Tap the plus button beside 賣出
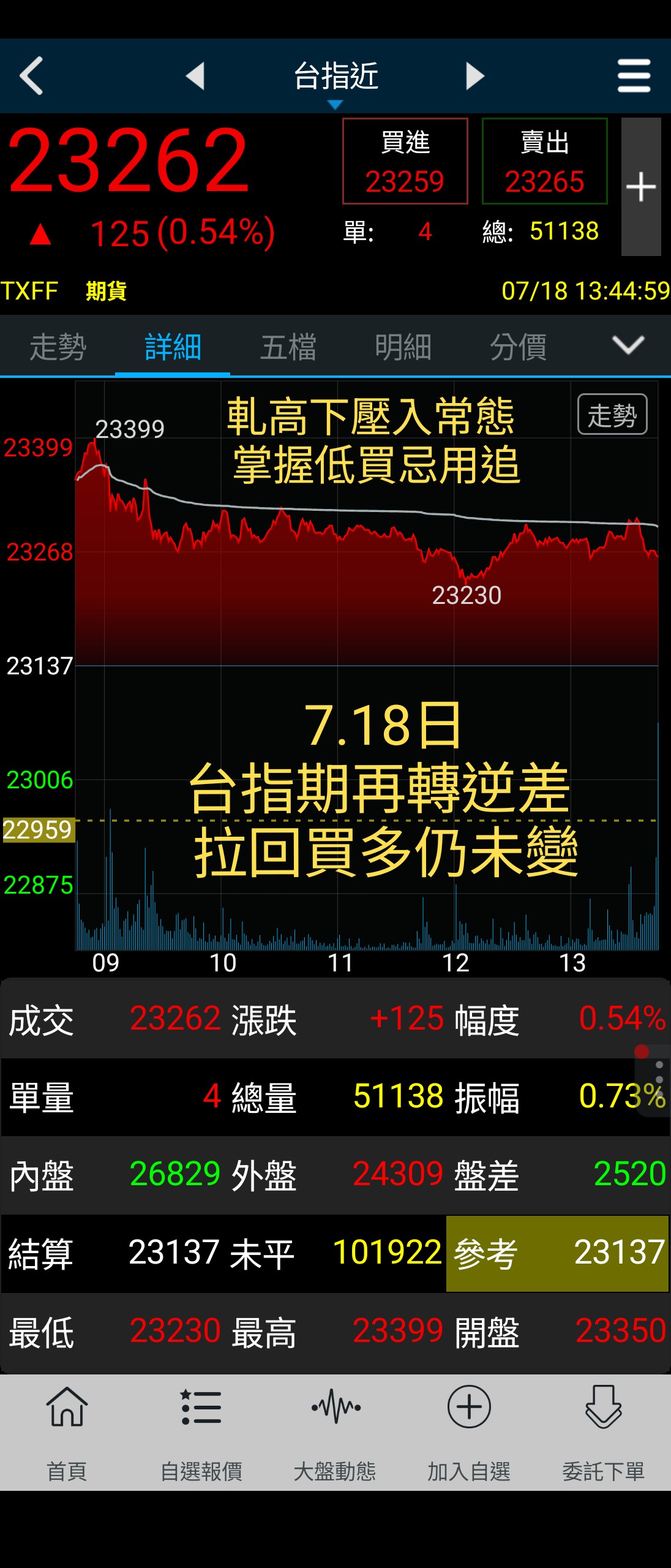Viewport: 671px width, 1568px height. point(640,187)
